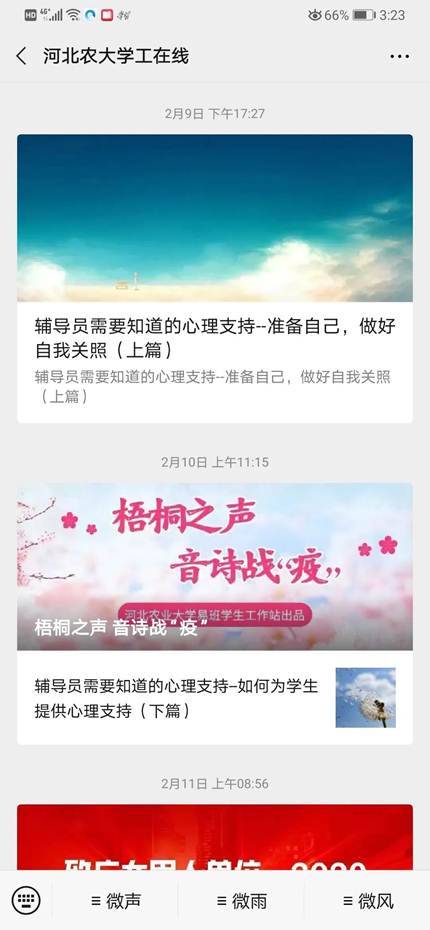Screen dimensions: 430x930
Task: Switch to keyboard input mode
Action: (x=26, y=902)
